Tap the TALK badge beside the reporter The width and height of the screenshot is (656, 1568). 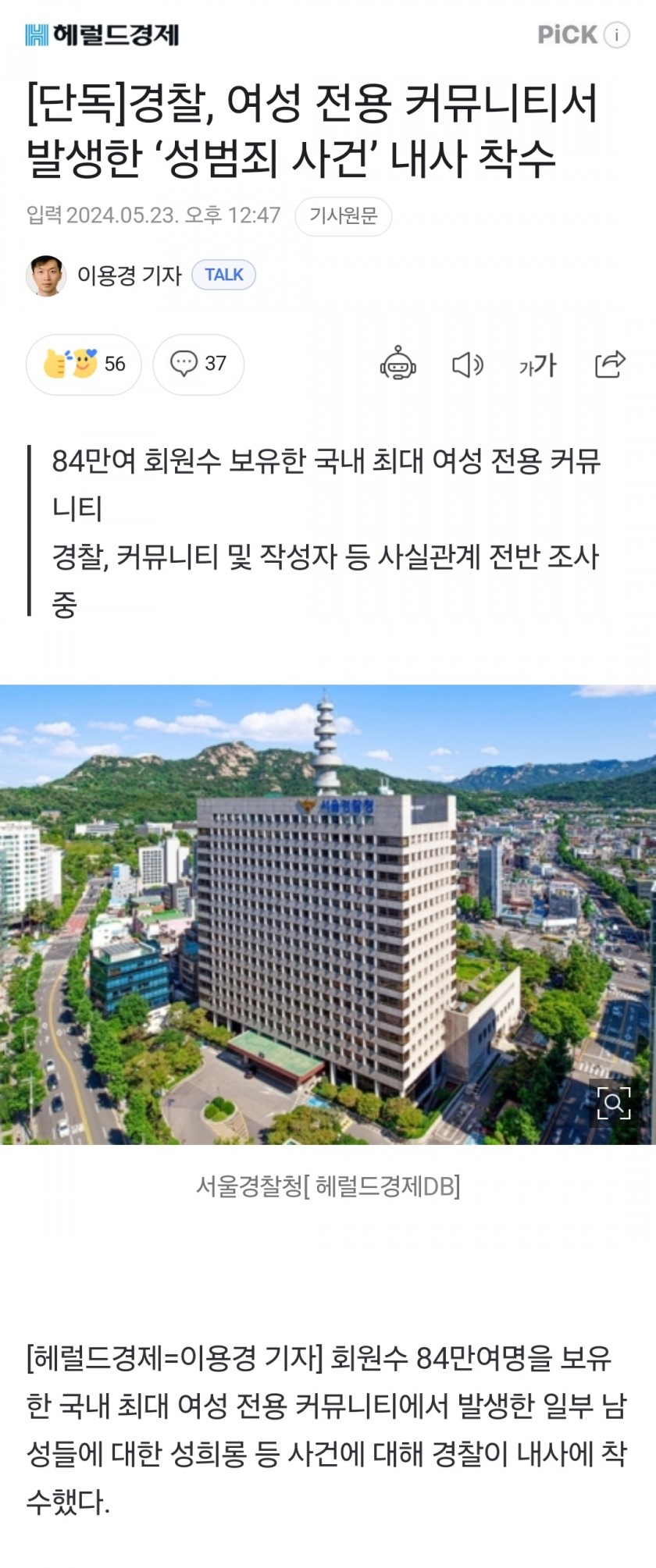[x=224, y=275]
